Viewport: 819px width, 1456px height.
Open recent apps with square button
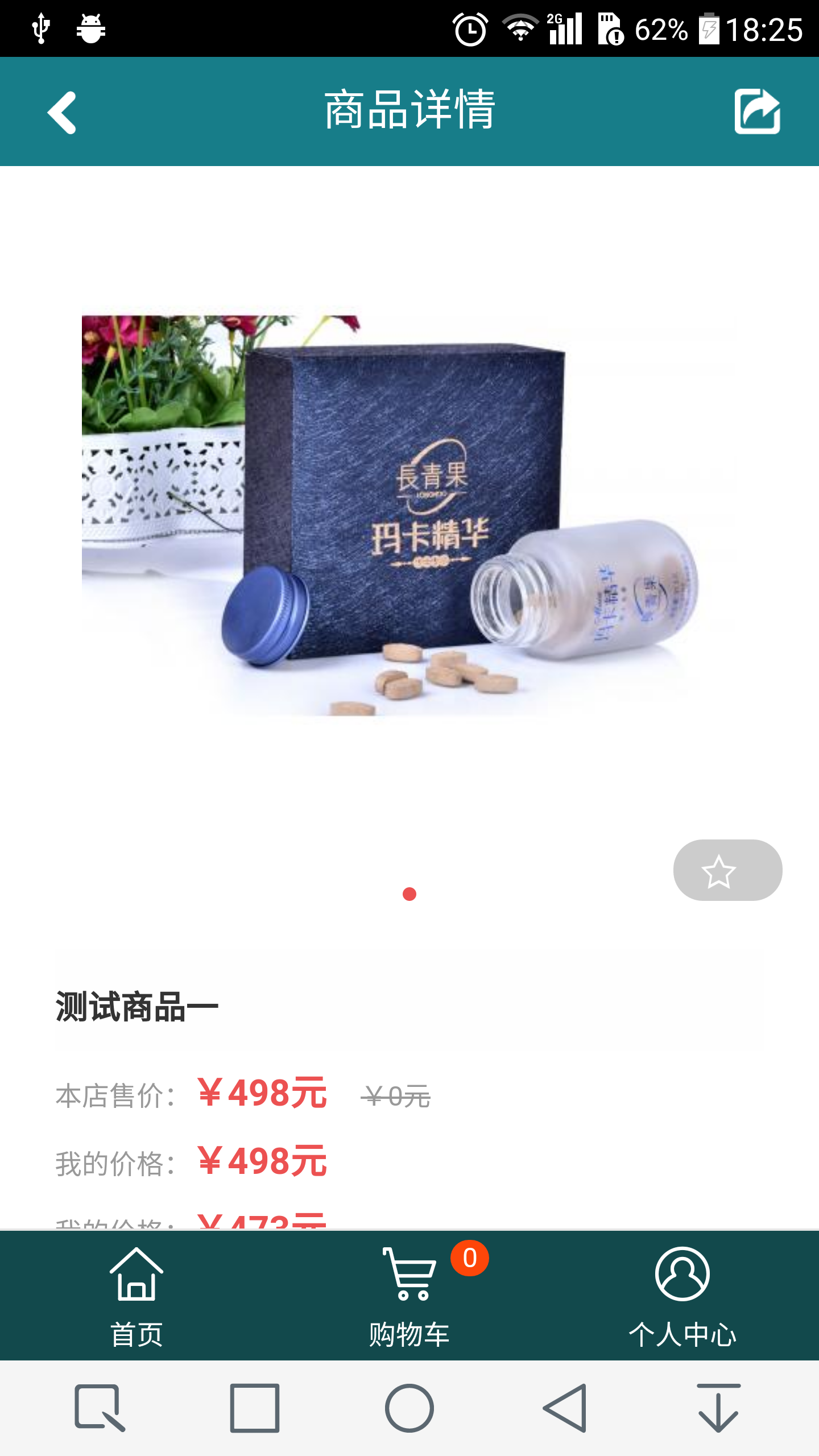click(x=254, y=1408)
